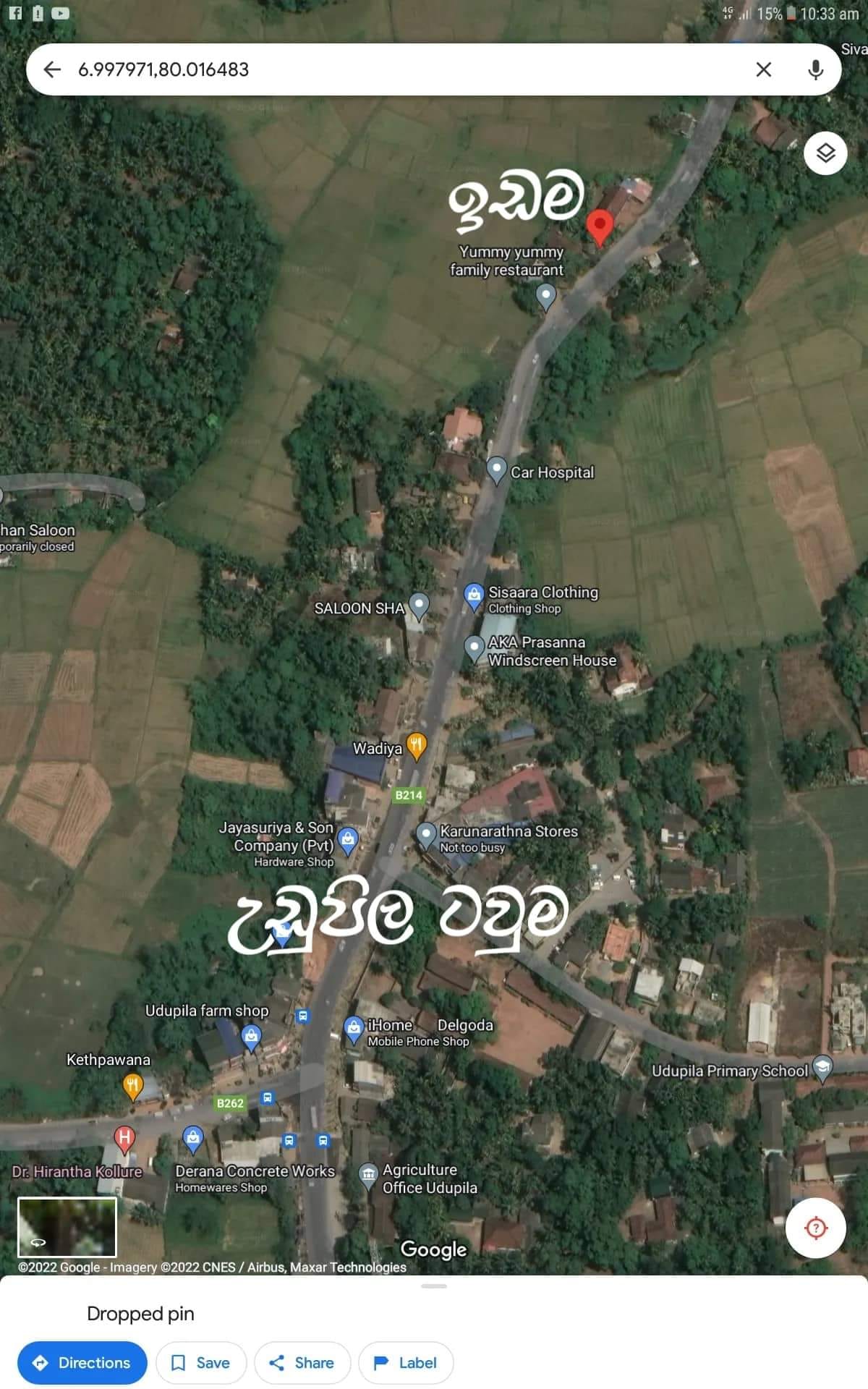This screenshot has width=868, height=1389.
Task: Open Sisaara Clothing shop marker
Action: pyautogui.click(x=474, y=597)
